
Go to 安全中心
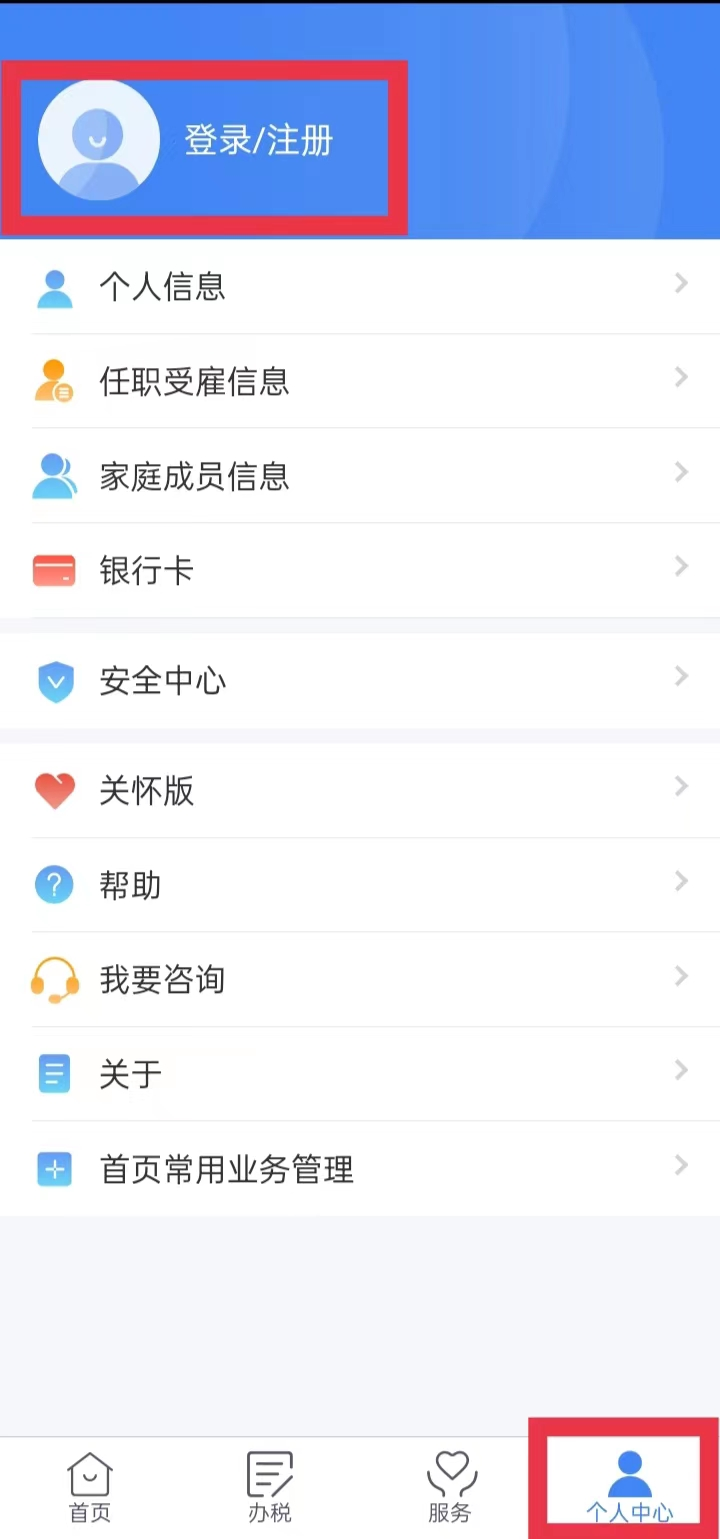[x=360, y=681]
